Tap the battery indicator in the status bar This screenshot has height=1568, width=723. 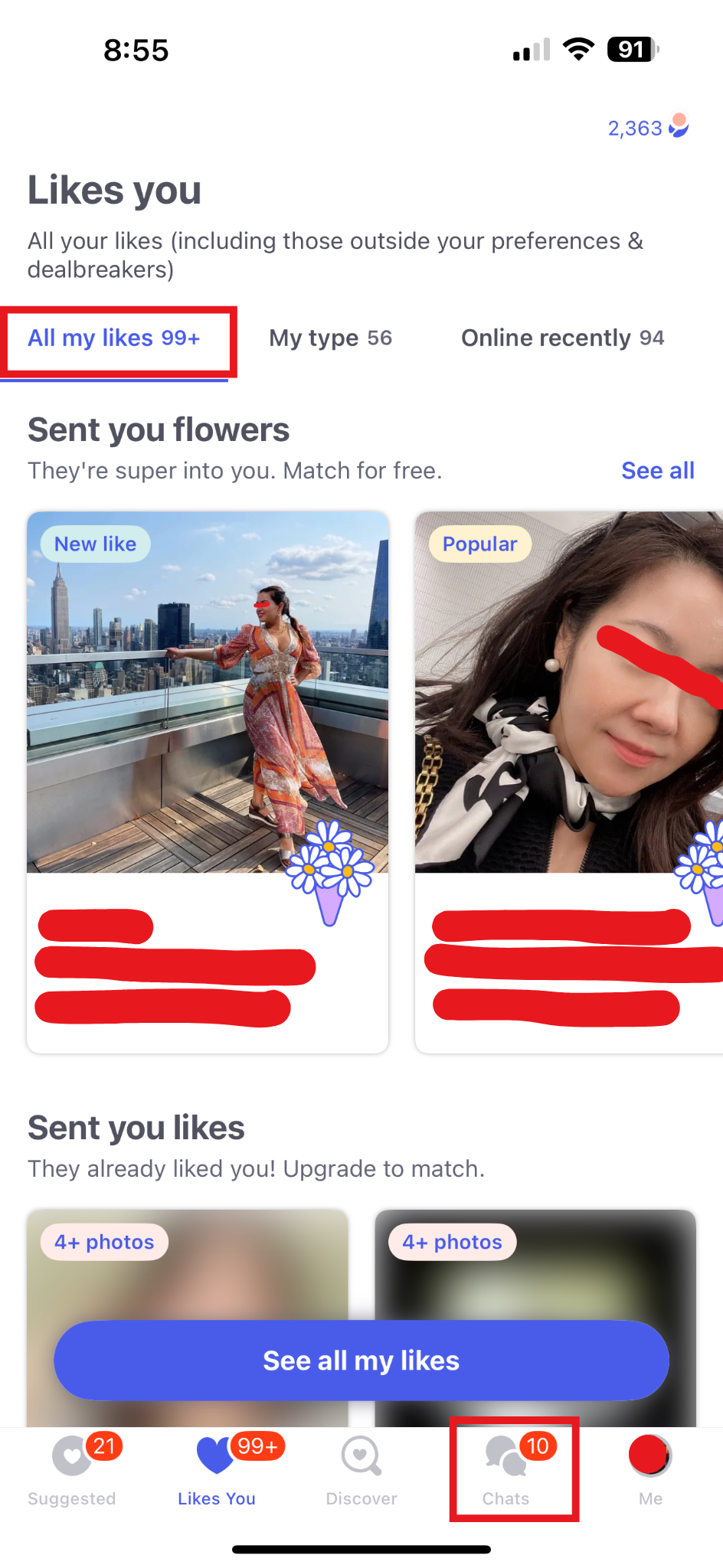click(x=630, y=48)
